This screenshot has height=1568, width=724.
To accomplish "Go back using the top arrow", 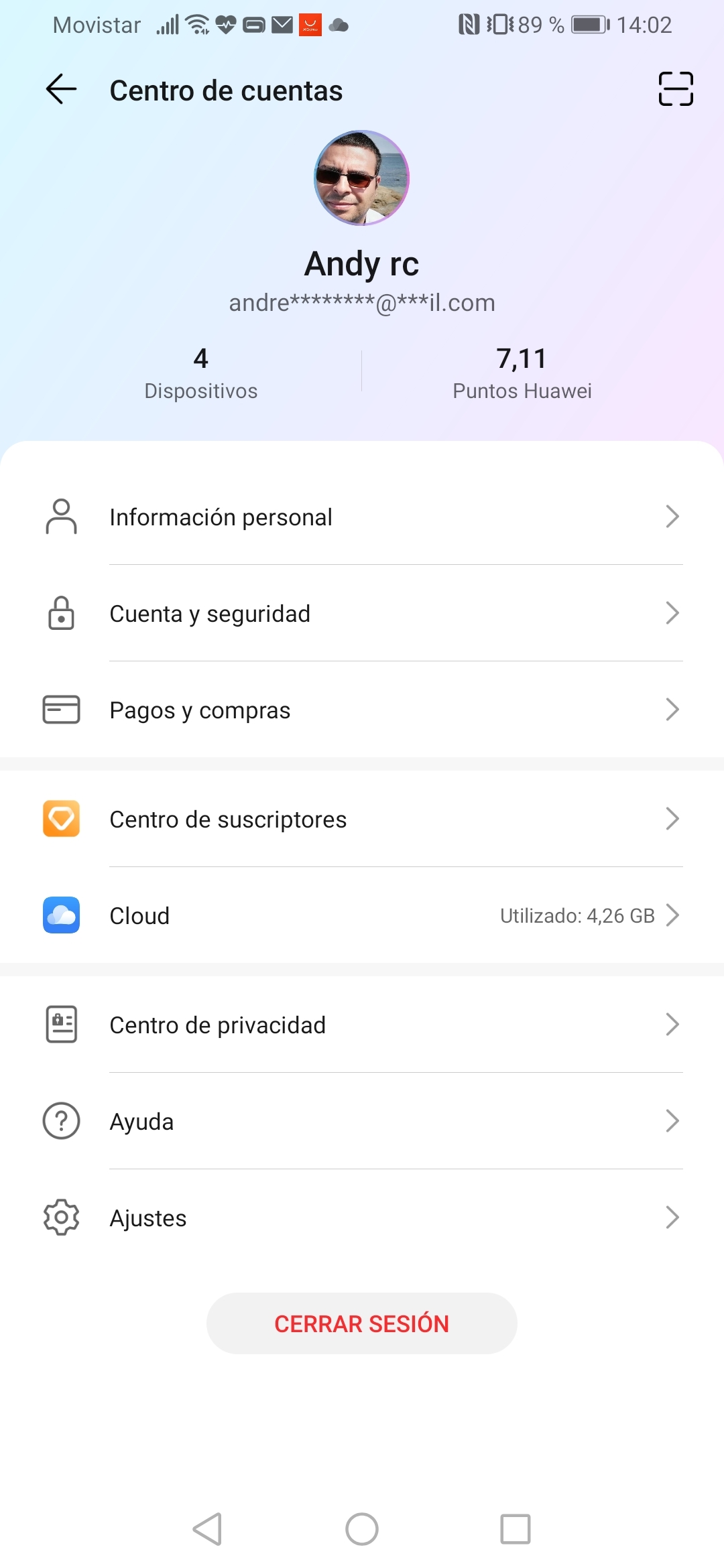I will (x=61, y=89).
